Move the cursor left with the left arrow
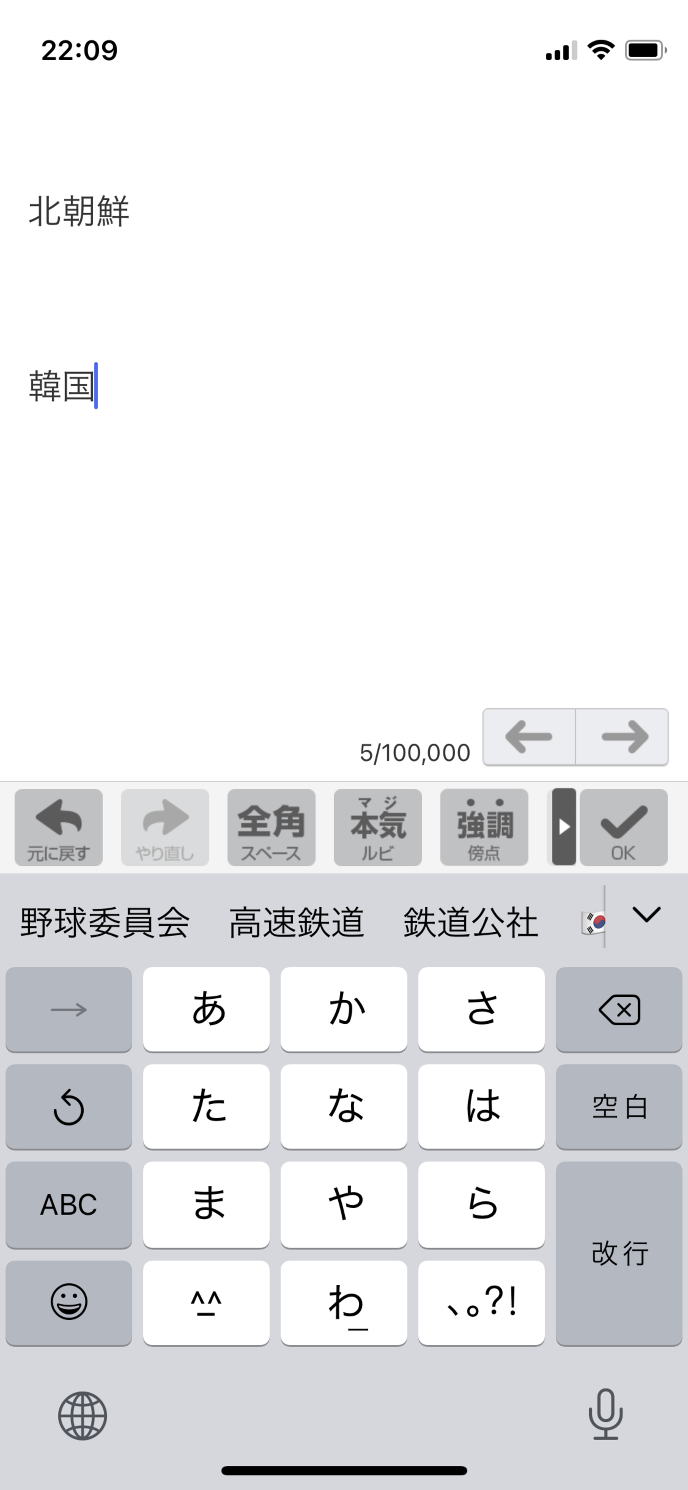 pos(529,737)
